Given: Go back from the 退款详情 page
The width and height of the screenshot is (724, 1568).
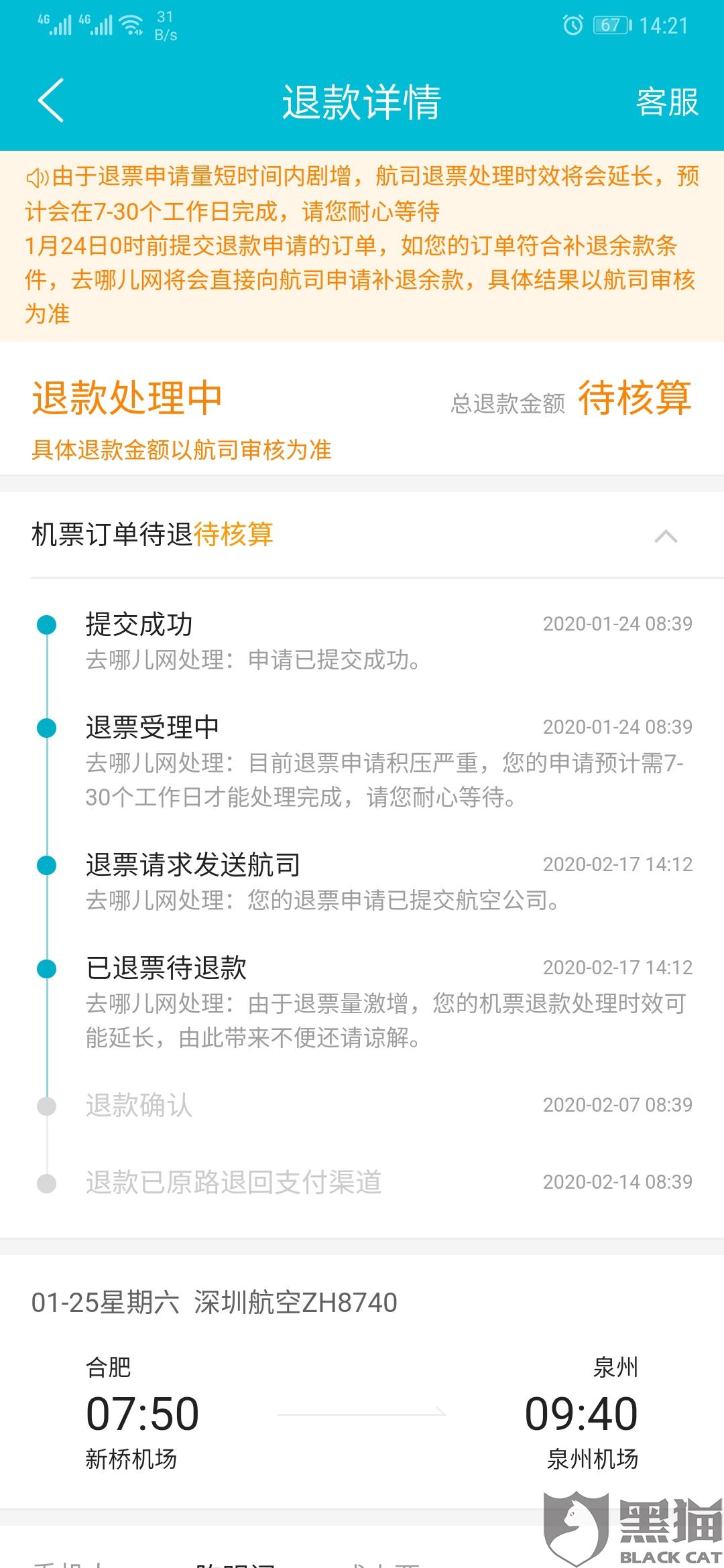Looking at the screenshot, I should (x=51, y=101).
